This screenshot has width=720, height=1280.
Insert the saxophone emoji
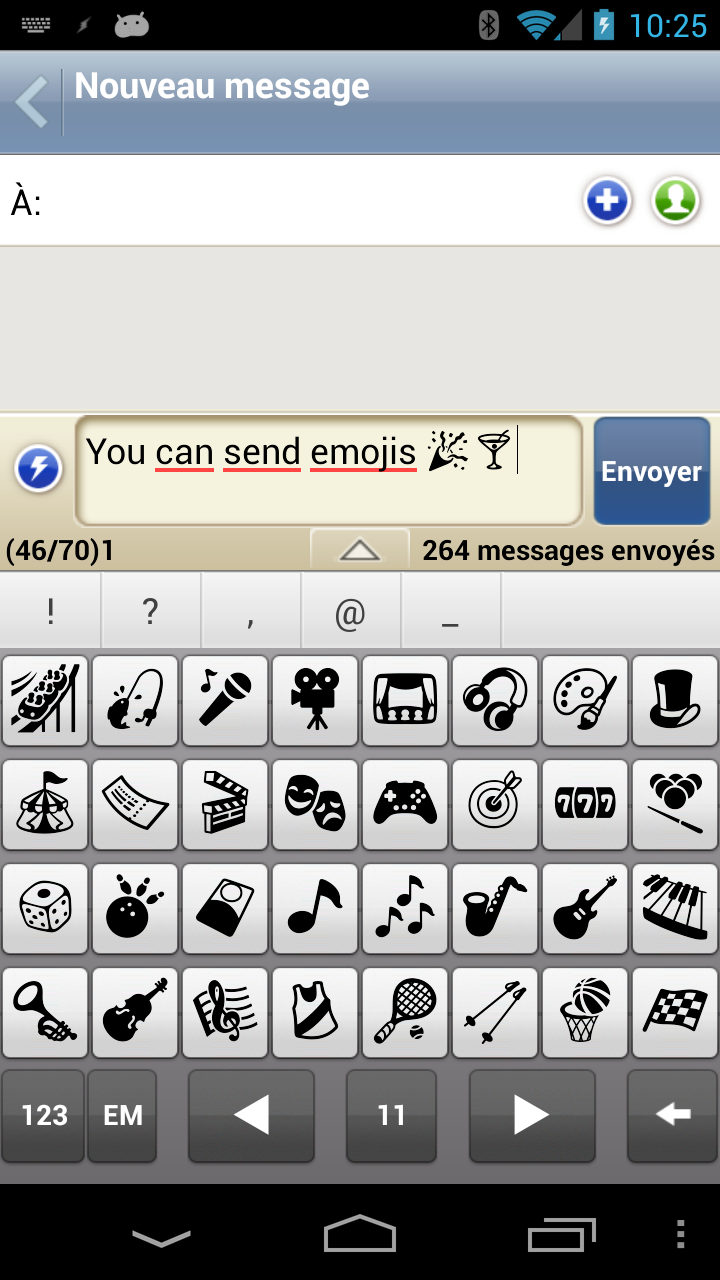[495, 908]
